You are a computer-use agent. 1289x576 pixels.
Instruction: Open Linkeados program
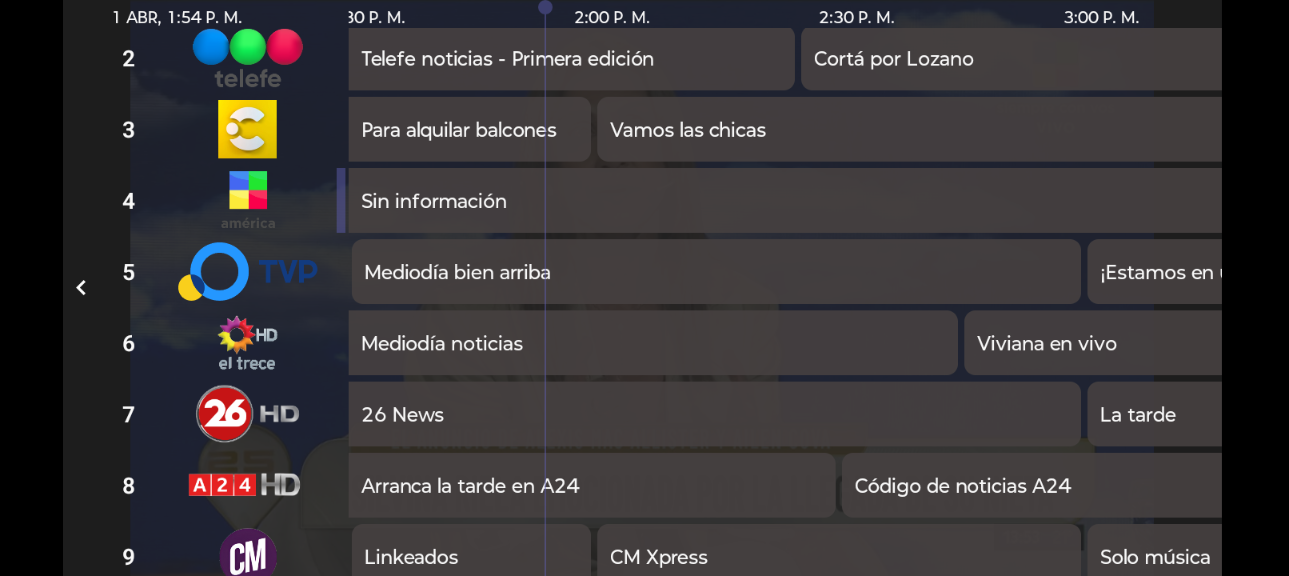click(470, 555)
